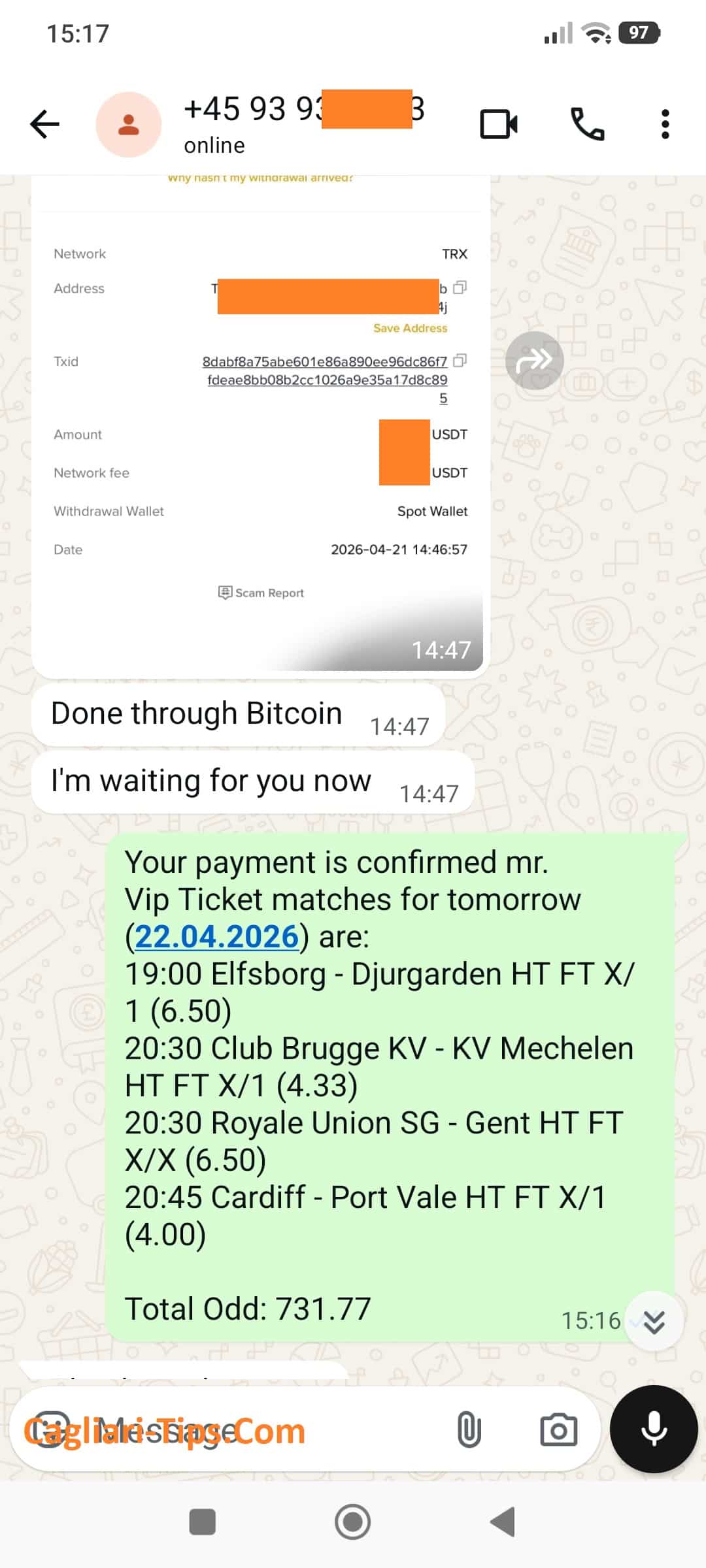Go to the home screen

point(353,1522)
